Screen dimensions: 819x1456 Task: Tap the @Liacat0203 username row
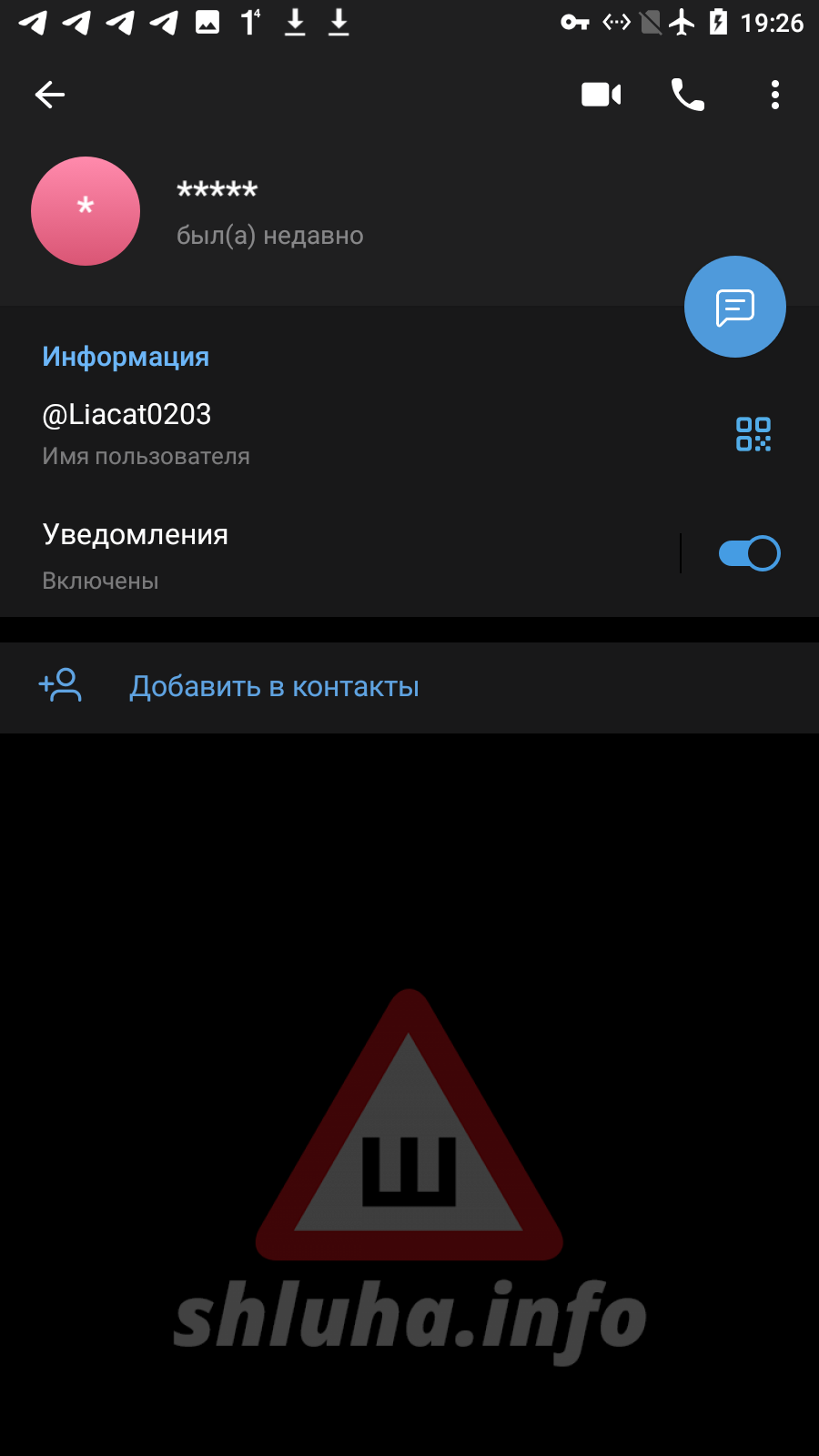tap(273, 433)
